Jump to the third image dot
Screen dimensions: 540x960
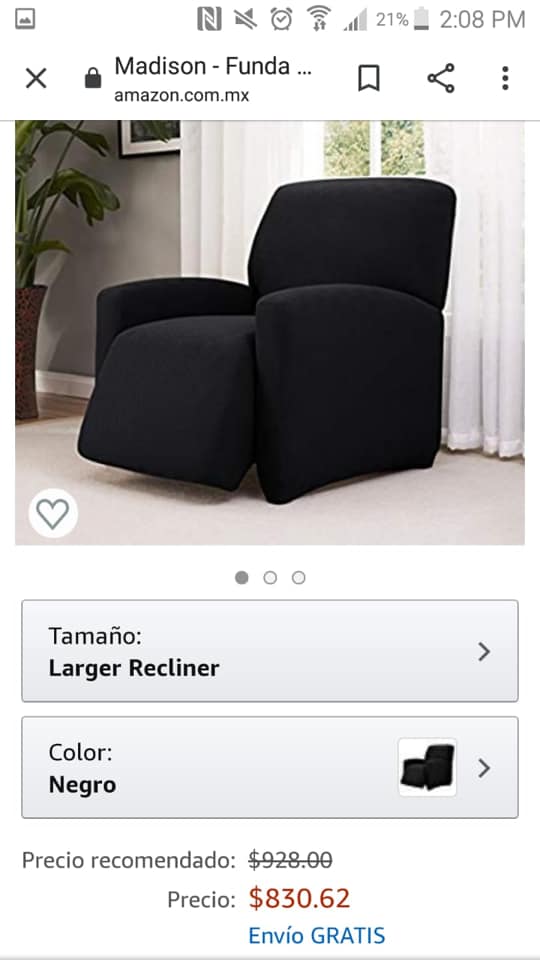[298, 578]
